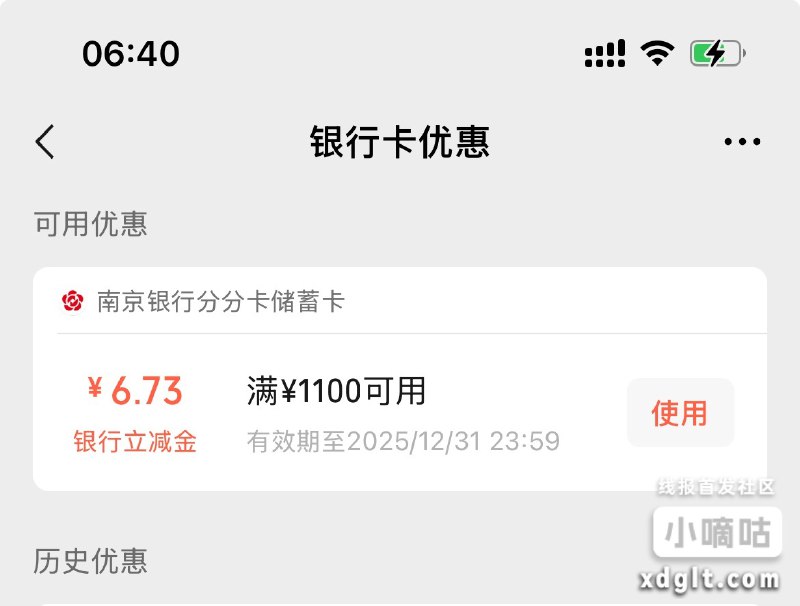
Task: Open the 南京银行分分卡储蓄卡 coupon card
Action: pyautogui.click(x=220, y=301)
